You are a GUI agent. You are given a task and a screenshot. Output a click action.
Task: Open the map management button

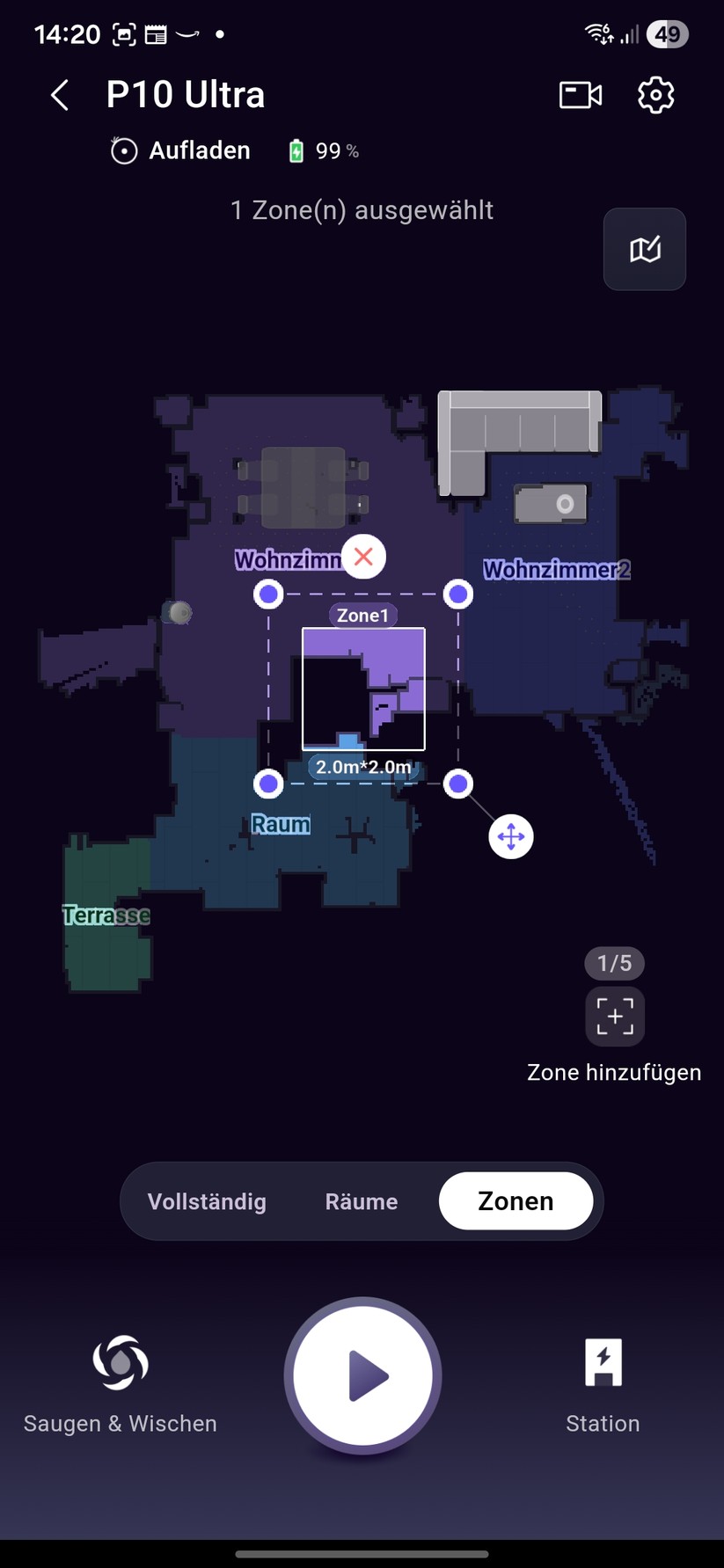click(x=645, y=250)
